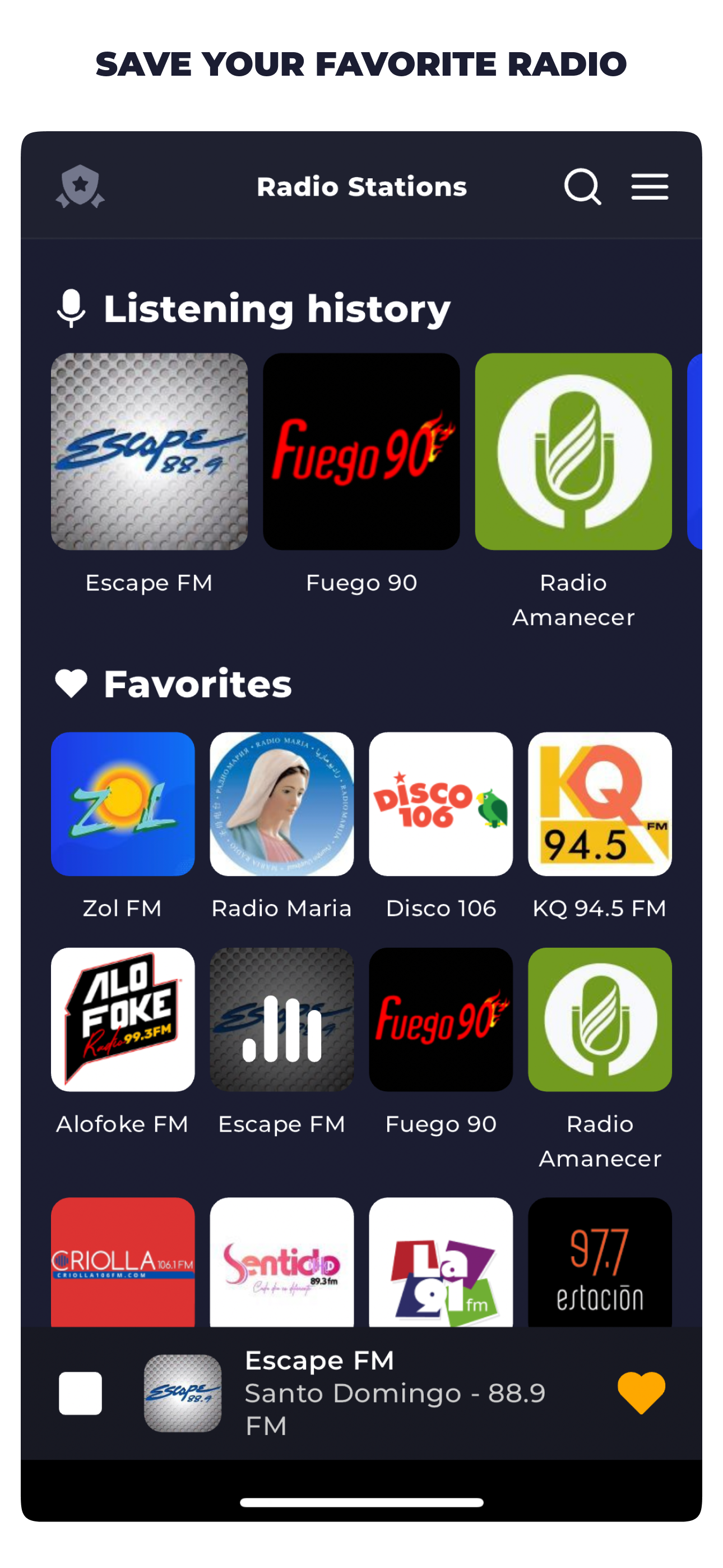Viewport: 723px width, 1568px height.
Task: Open the Radio Stations title tab
Action: [361, 186]
